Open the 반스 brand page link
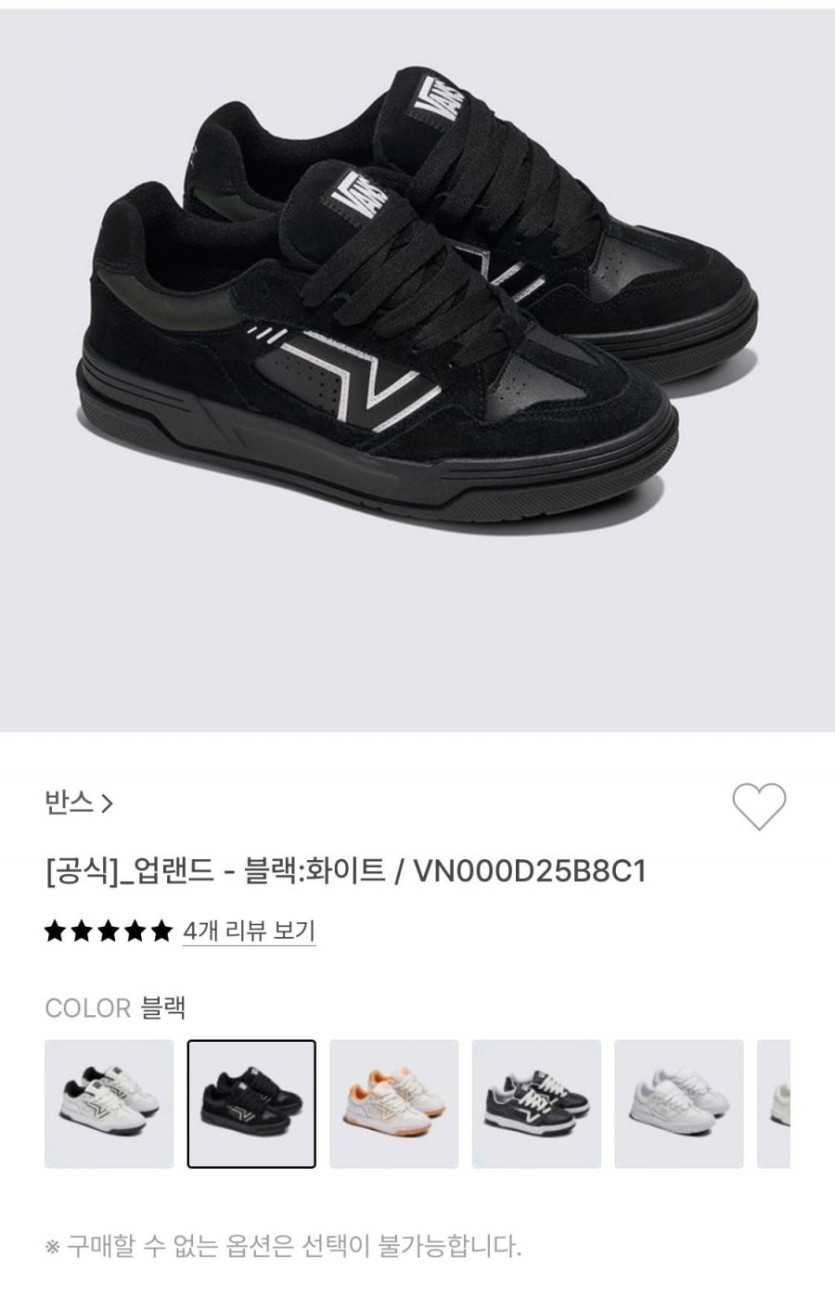Viewport: 835px width, 1297px height. point(78,802)
